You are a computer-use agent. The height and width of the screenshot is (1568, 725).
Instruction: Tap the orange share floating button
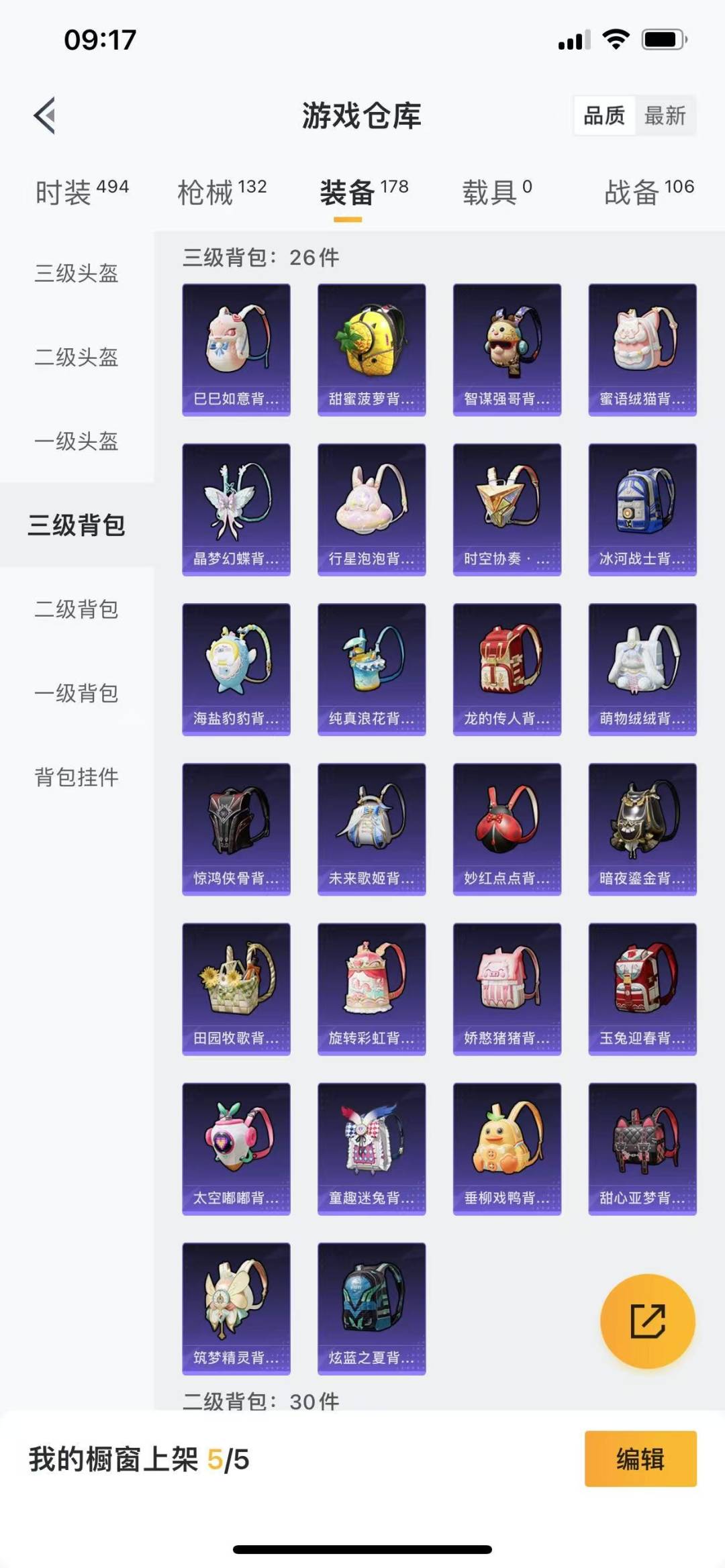click(647, 1320)
